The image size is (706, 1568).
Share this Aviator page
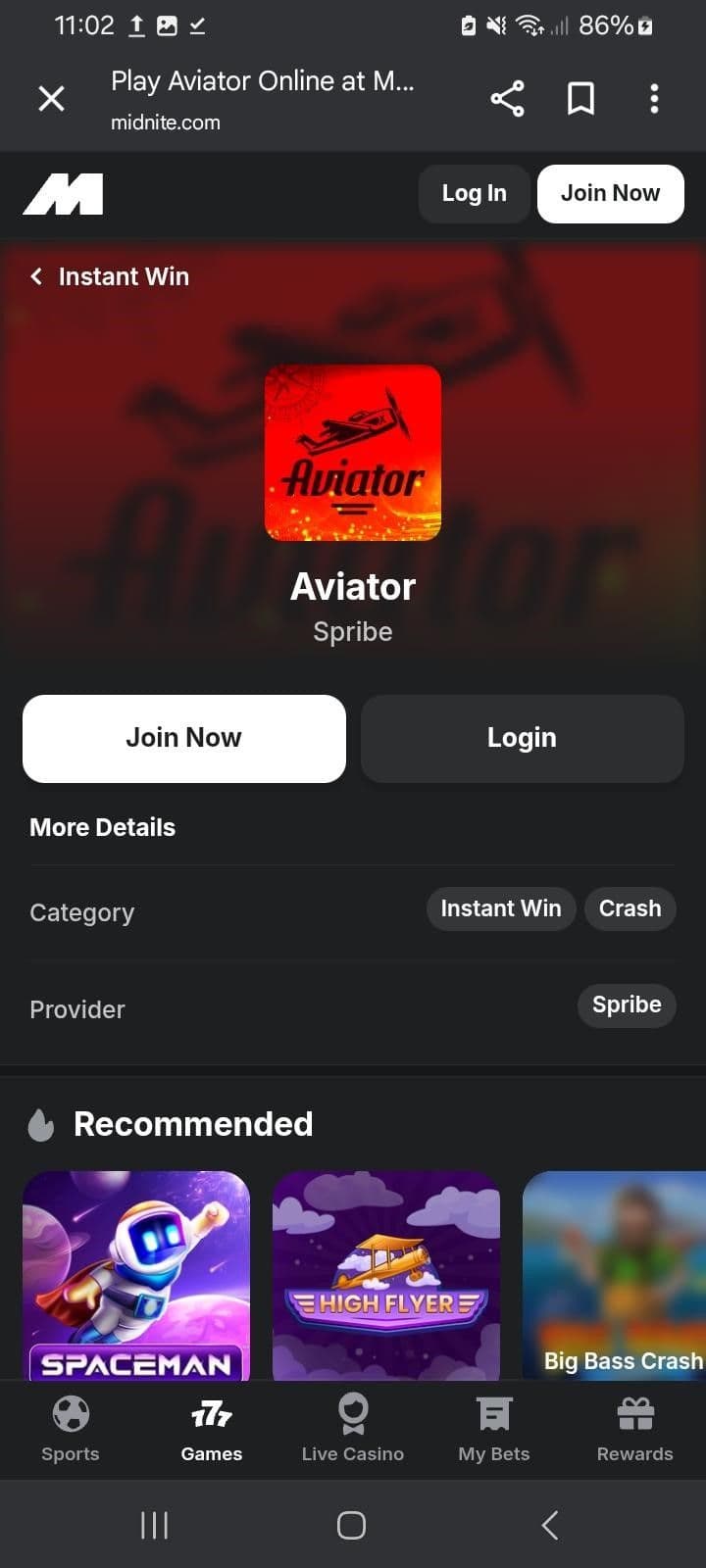pyautogui.click(x=507, y=98)
